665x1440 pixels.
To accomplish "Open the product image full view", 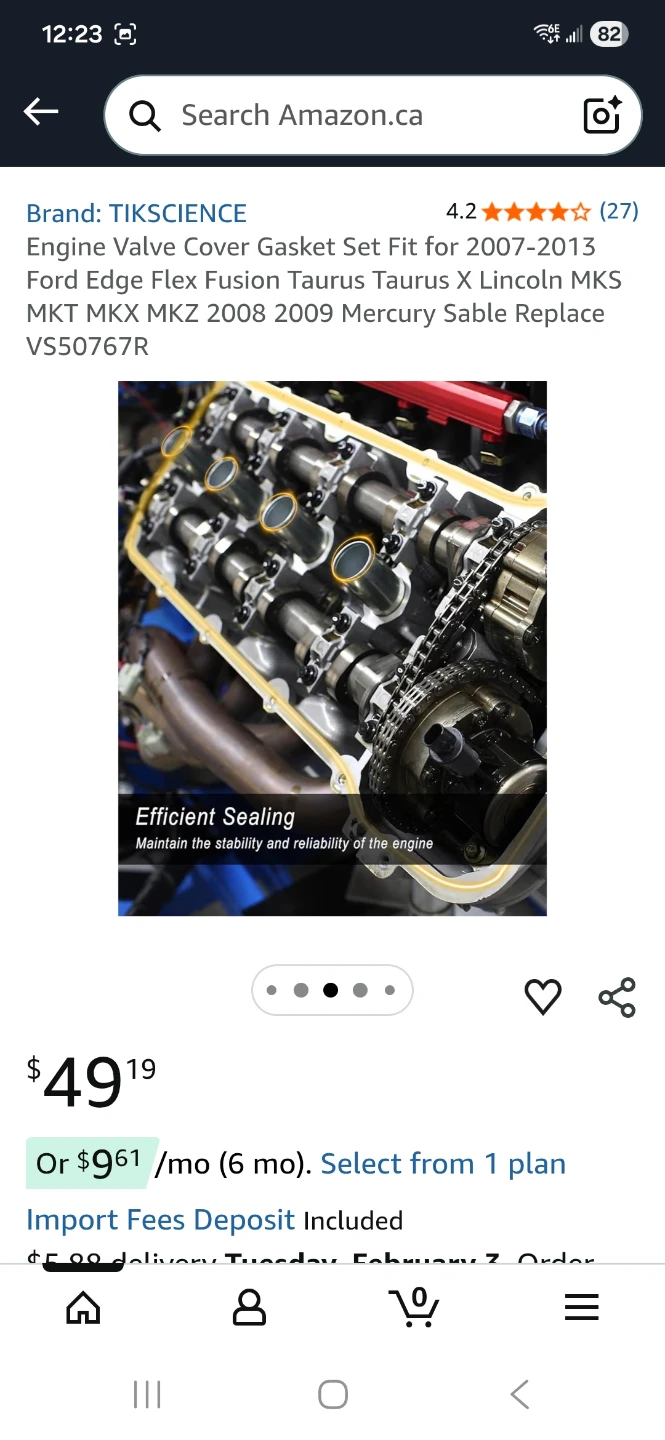I will (x=332, y=648).
